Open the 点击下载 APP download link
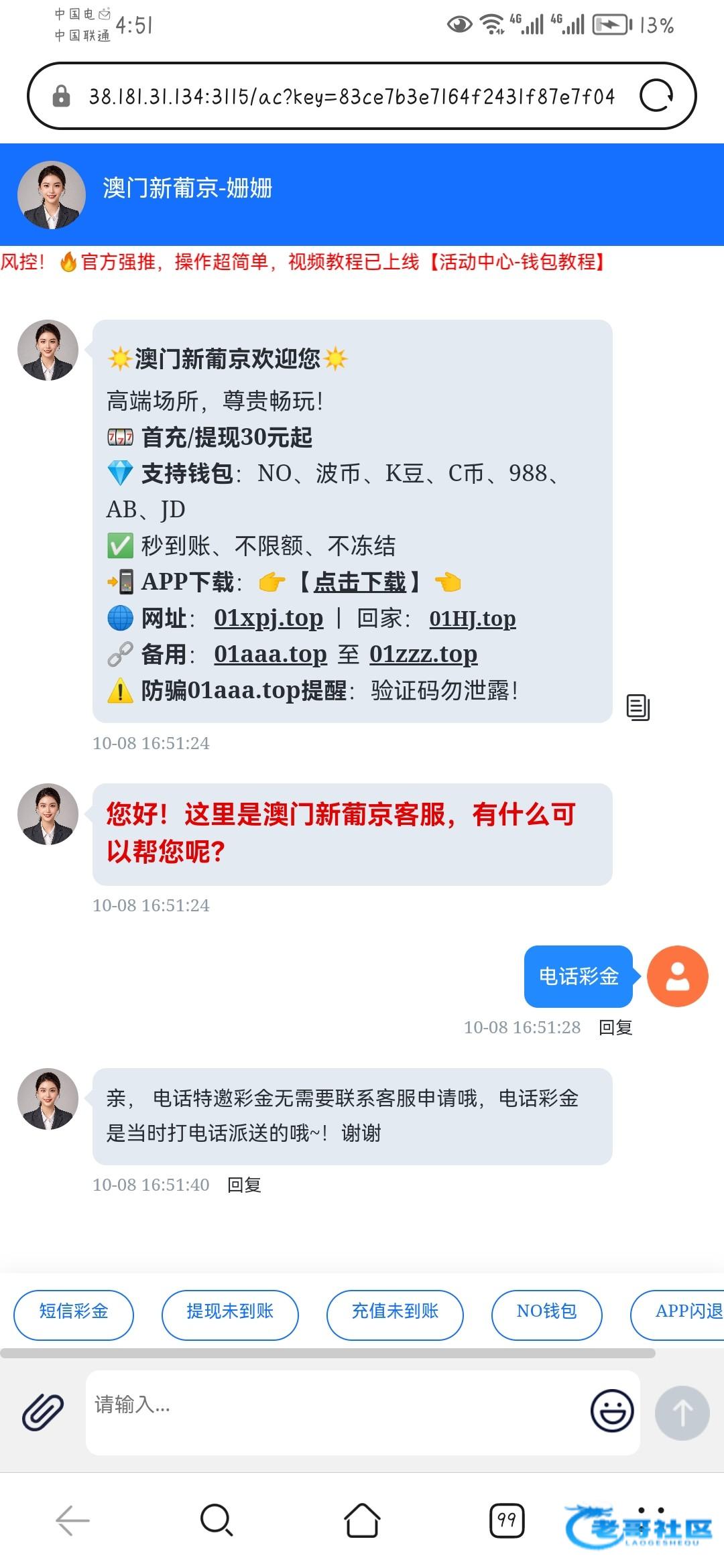 pyautogui.click(x=360, y=582)
